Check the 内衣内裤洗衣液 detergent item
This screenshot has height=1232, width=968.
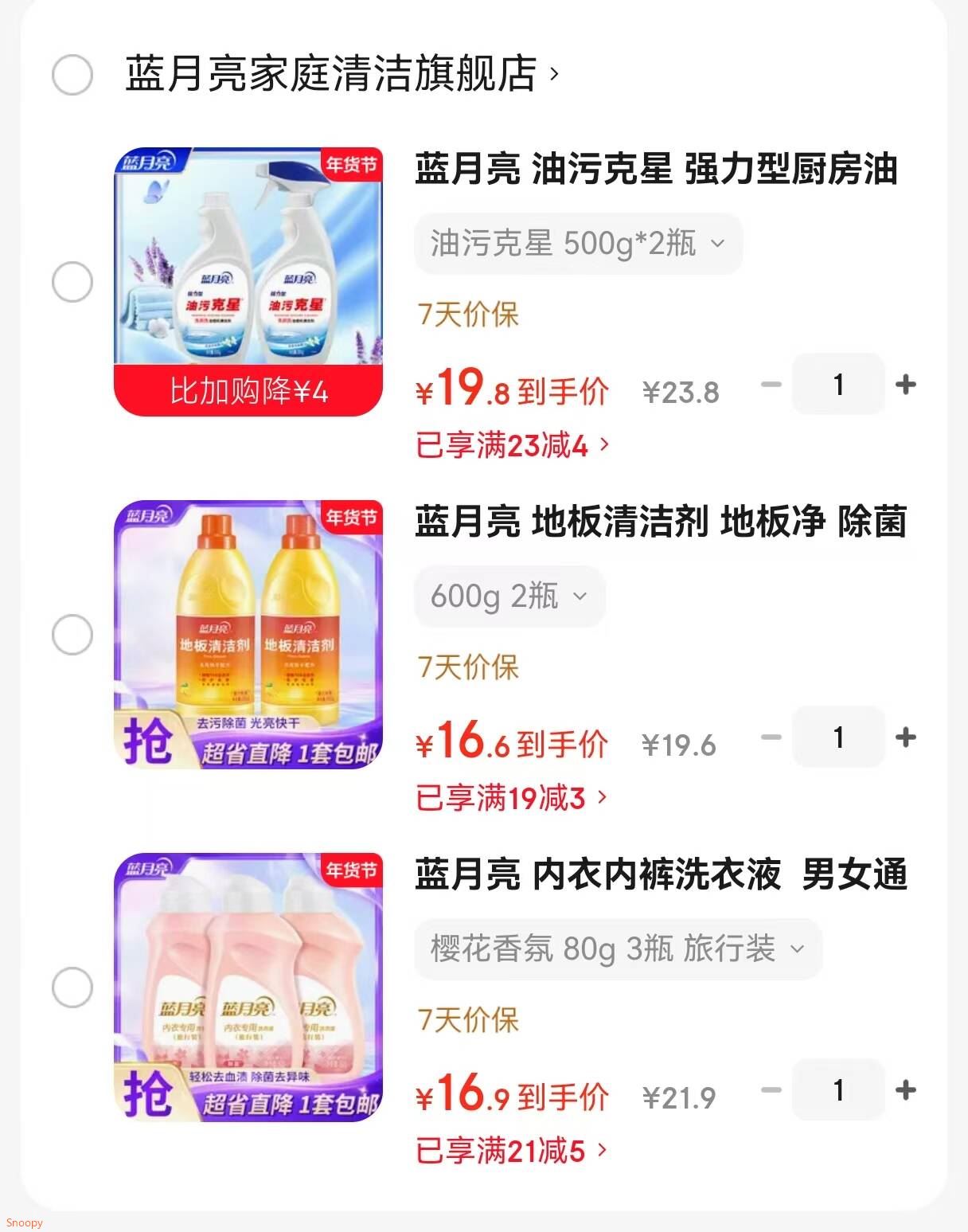pos(72,987)
